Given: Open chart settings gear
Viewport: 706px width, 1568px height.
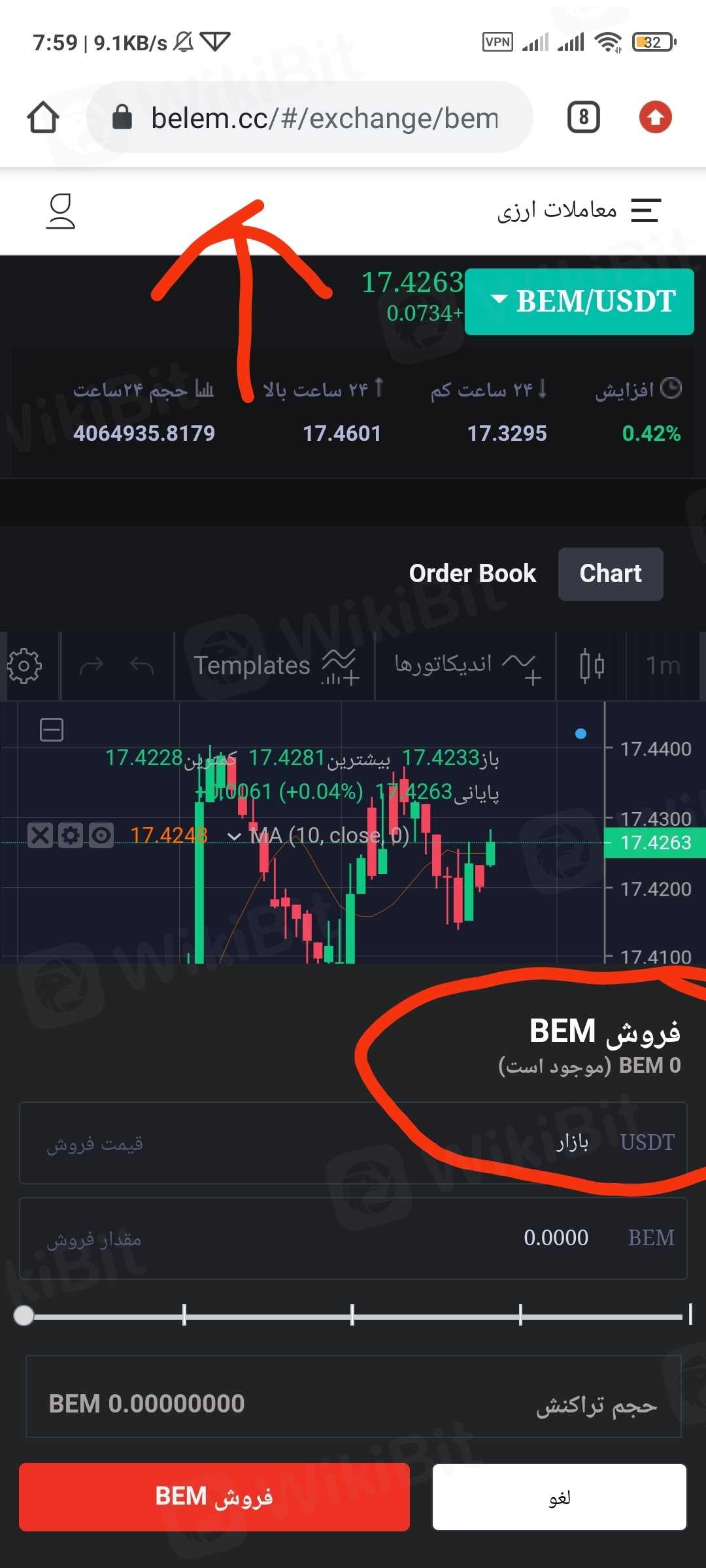Looking at the screenshot, I should click(x=25, y=666).
